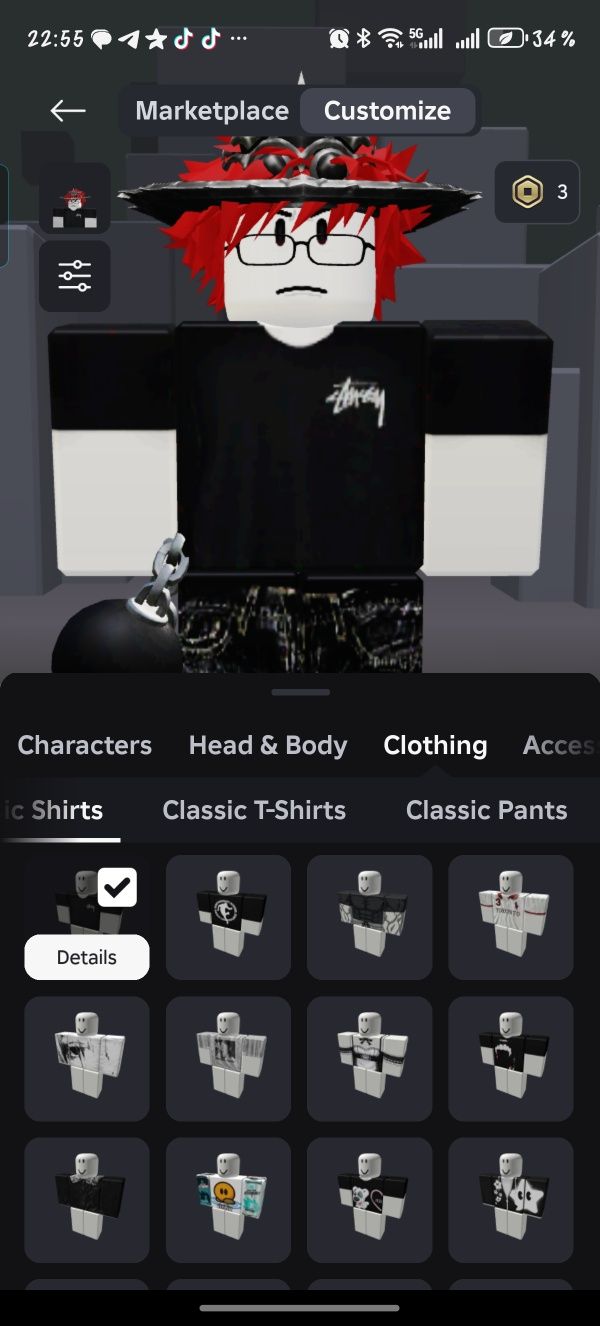The image size is (600, 1326).
Task: Open the avatar preview thumbnail button
Action: click(x=75, y=198)
